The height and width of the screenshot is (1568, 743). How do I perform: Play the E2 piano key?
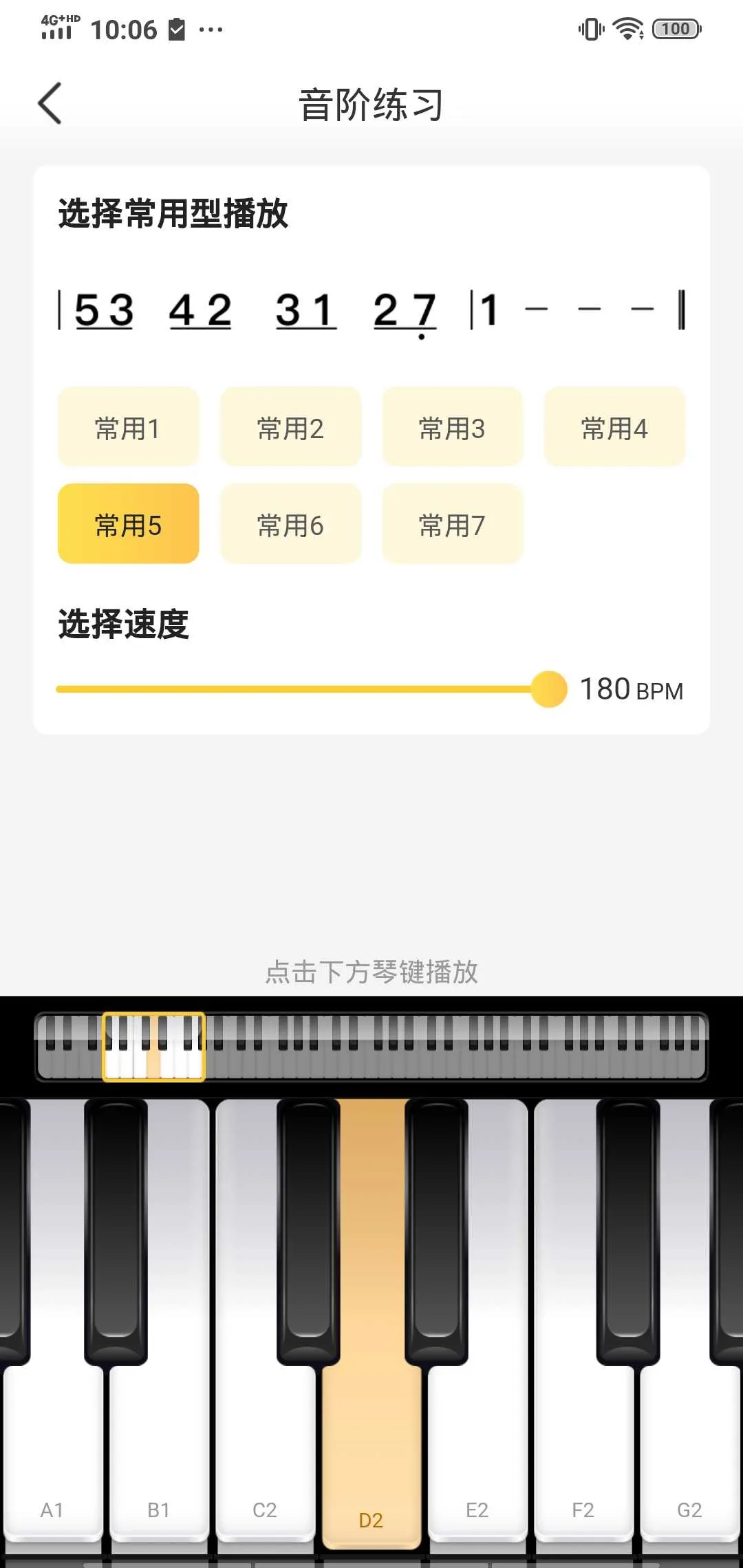(477, 1458)
